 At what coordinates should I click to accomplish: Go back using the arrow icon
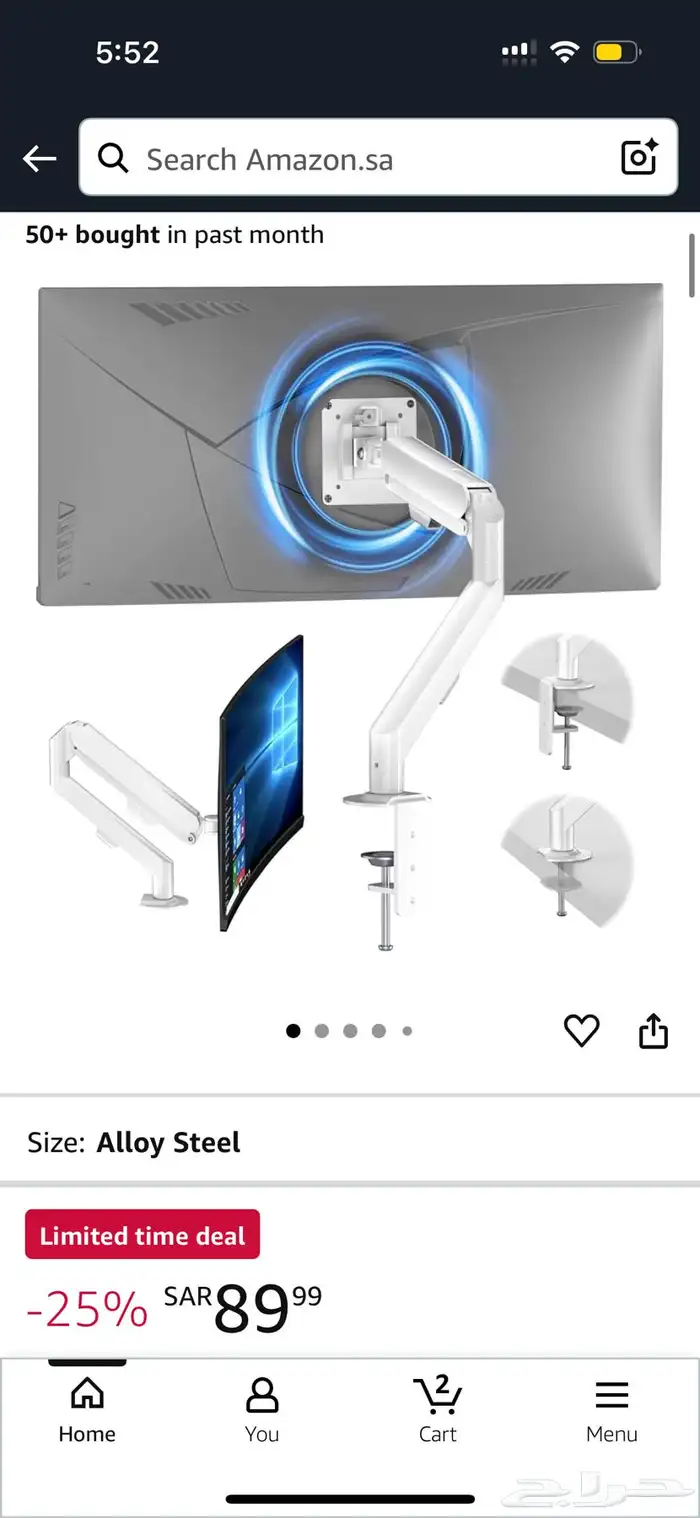pyautogui.click(x=40, y=158)
